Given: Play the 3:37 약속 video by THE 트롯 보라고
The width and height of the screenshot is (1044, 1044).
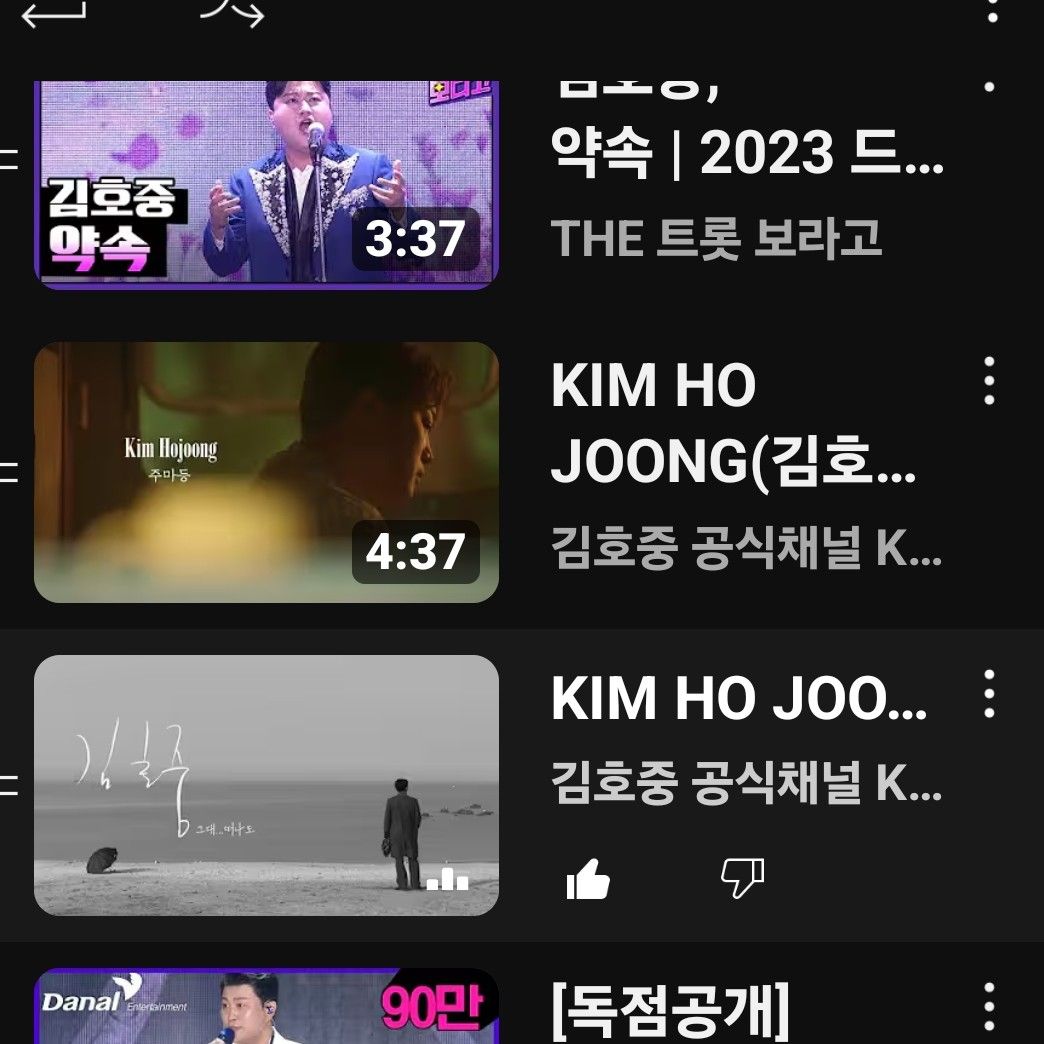Looking at the screenshot, I should (266, 185).
